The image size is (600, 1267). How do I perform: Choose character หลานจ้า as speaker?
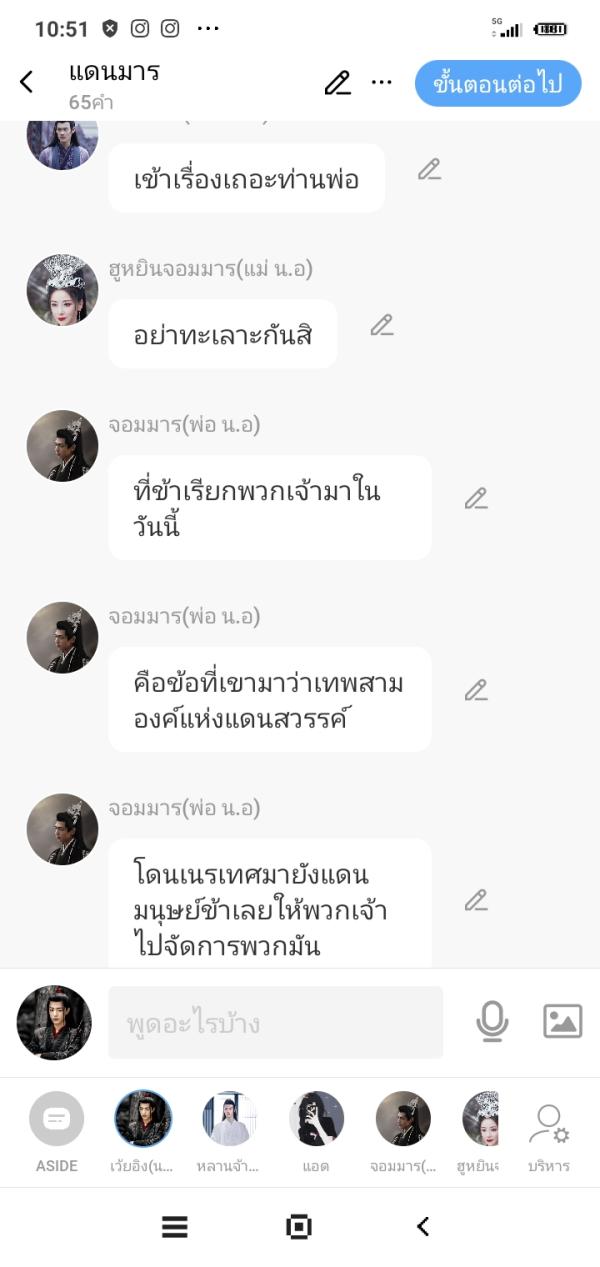(x=229, y=1119)
